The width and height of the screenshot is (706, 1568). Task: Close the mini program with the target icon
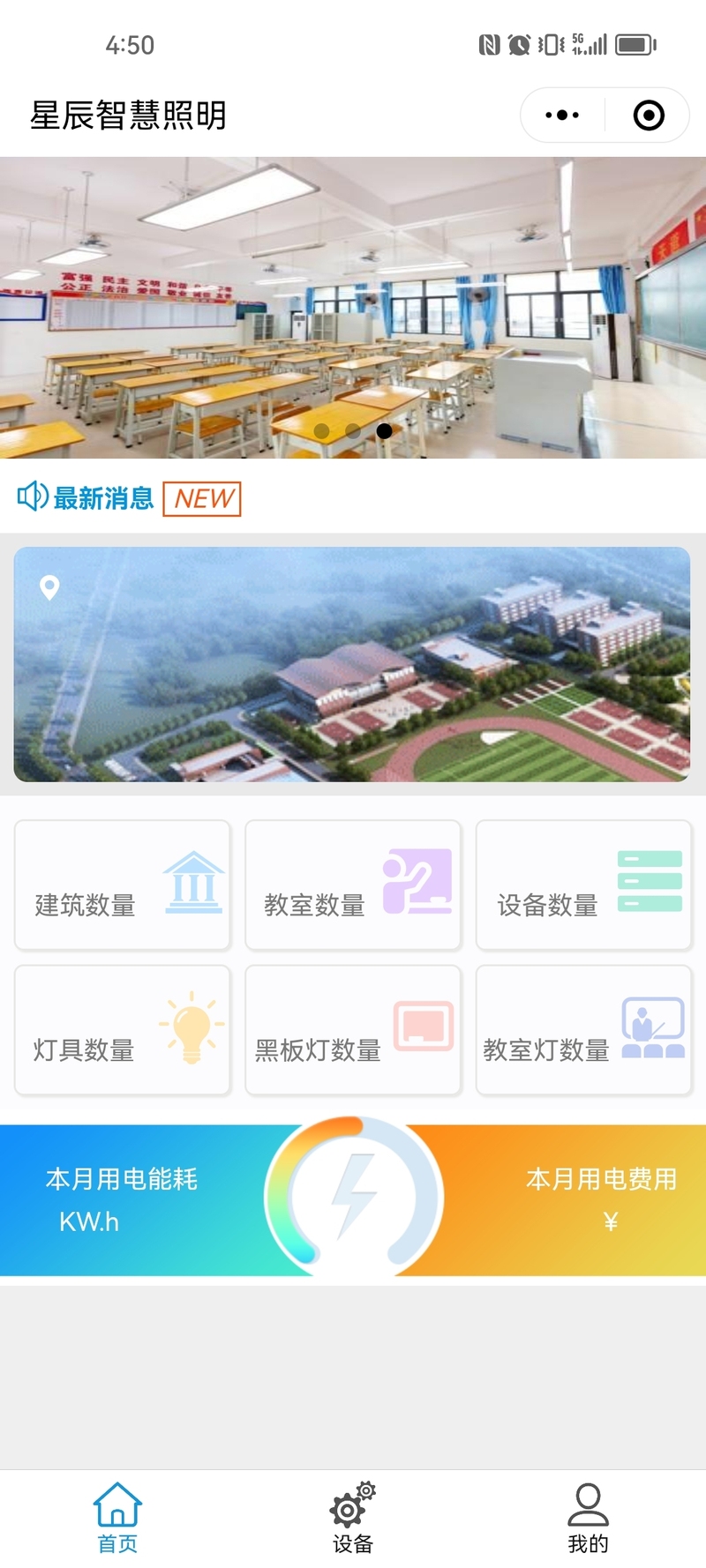pyautogui.click(x=649, y=116)
